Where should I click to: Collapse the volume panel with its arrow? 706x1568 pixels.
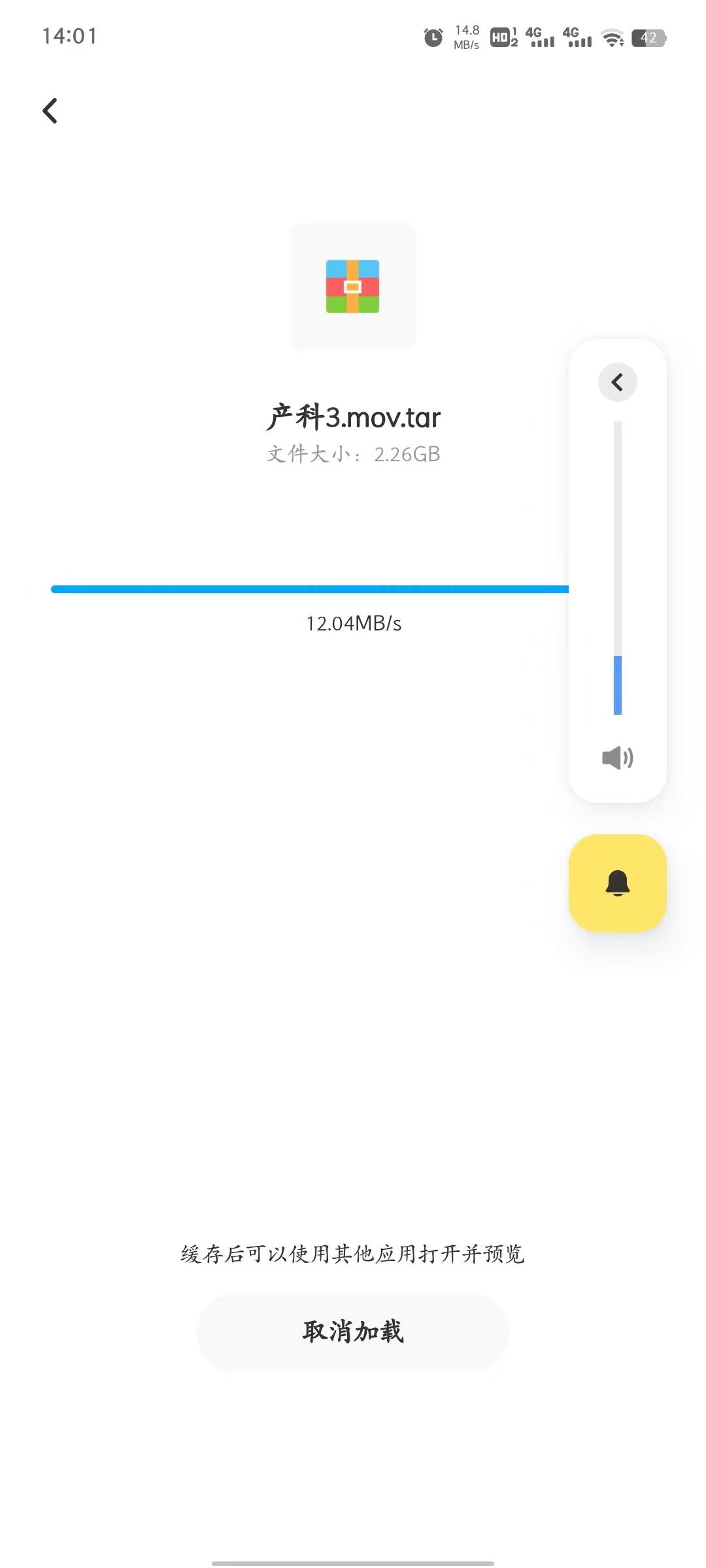click(x=617, y=382)
